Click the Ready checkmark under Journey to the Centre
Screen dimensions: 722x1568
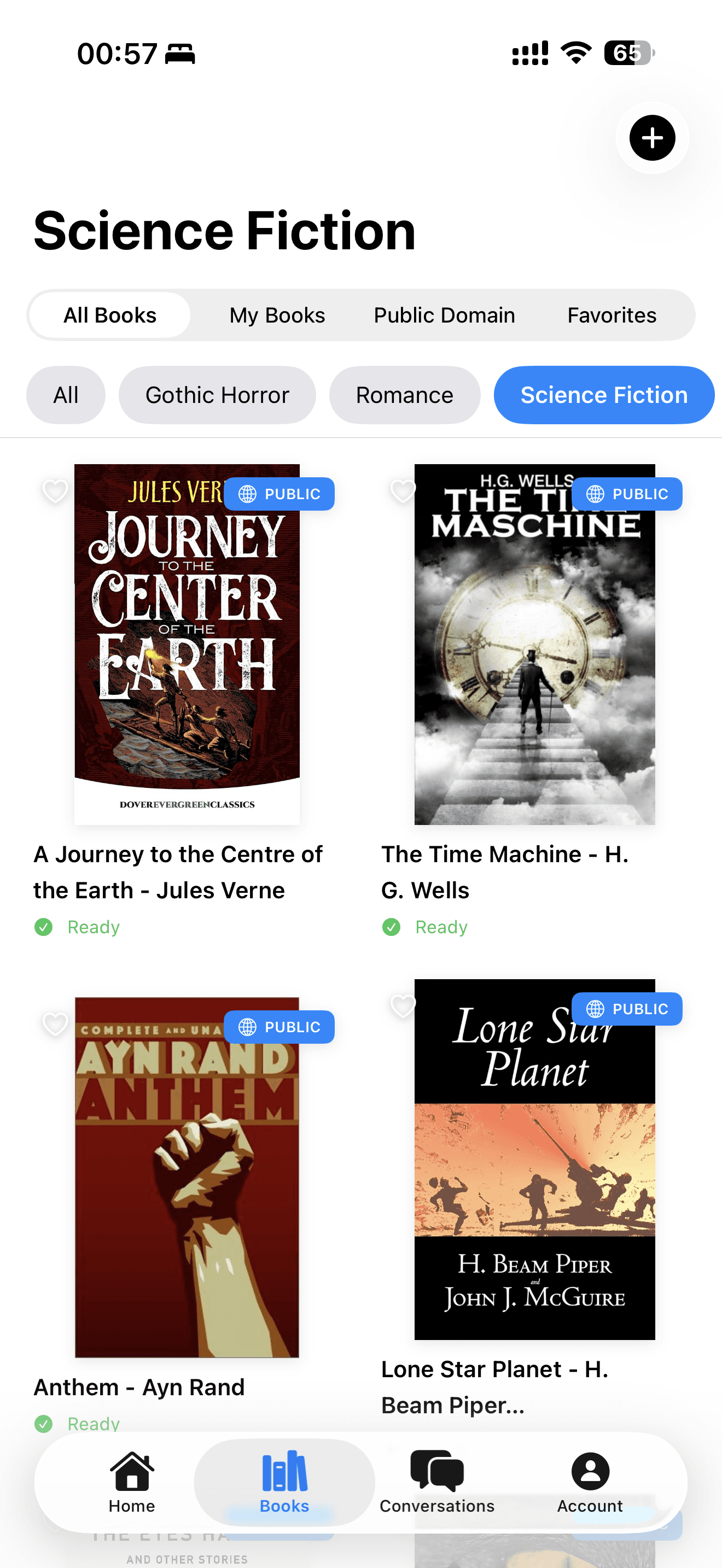[x=43, y=927]
